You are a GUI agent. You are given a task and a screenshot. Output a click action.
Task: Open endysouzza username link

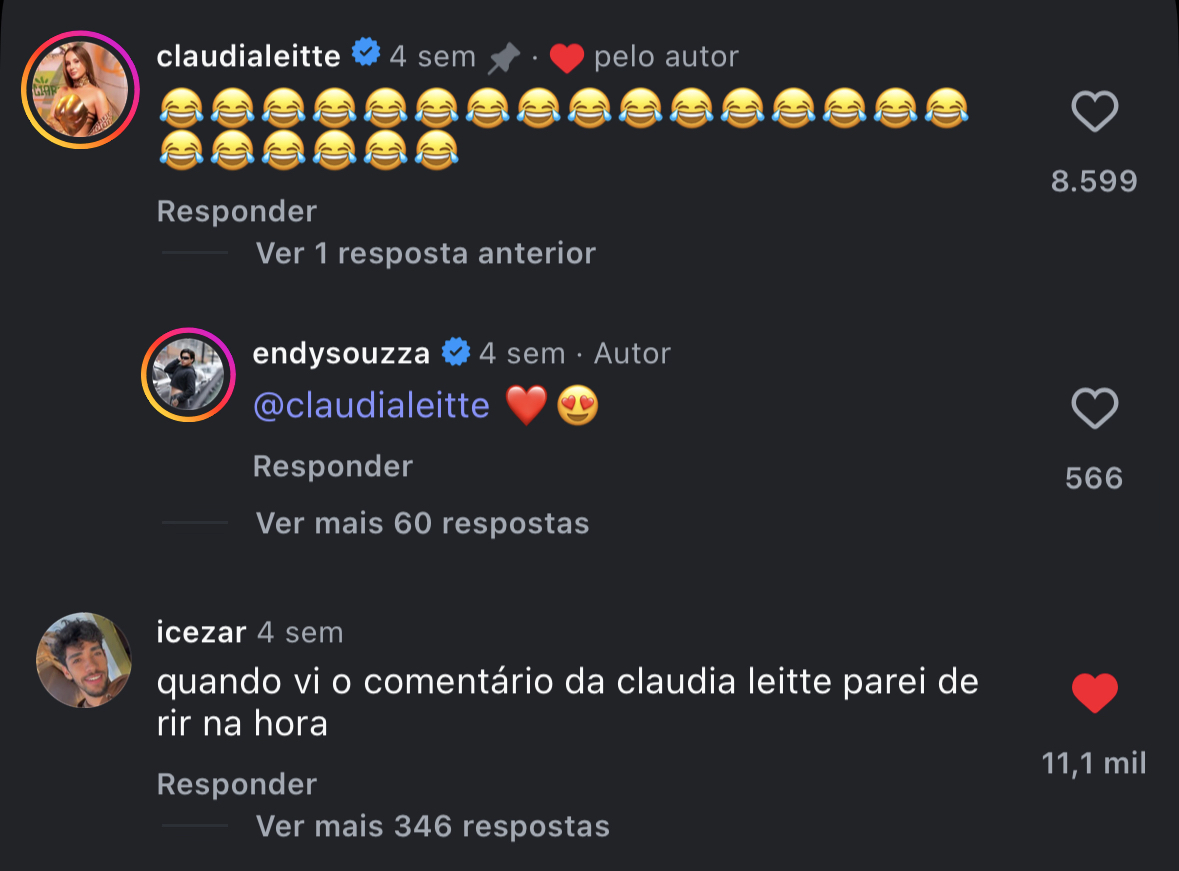[x=341, y=353]
